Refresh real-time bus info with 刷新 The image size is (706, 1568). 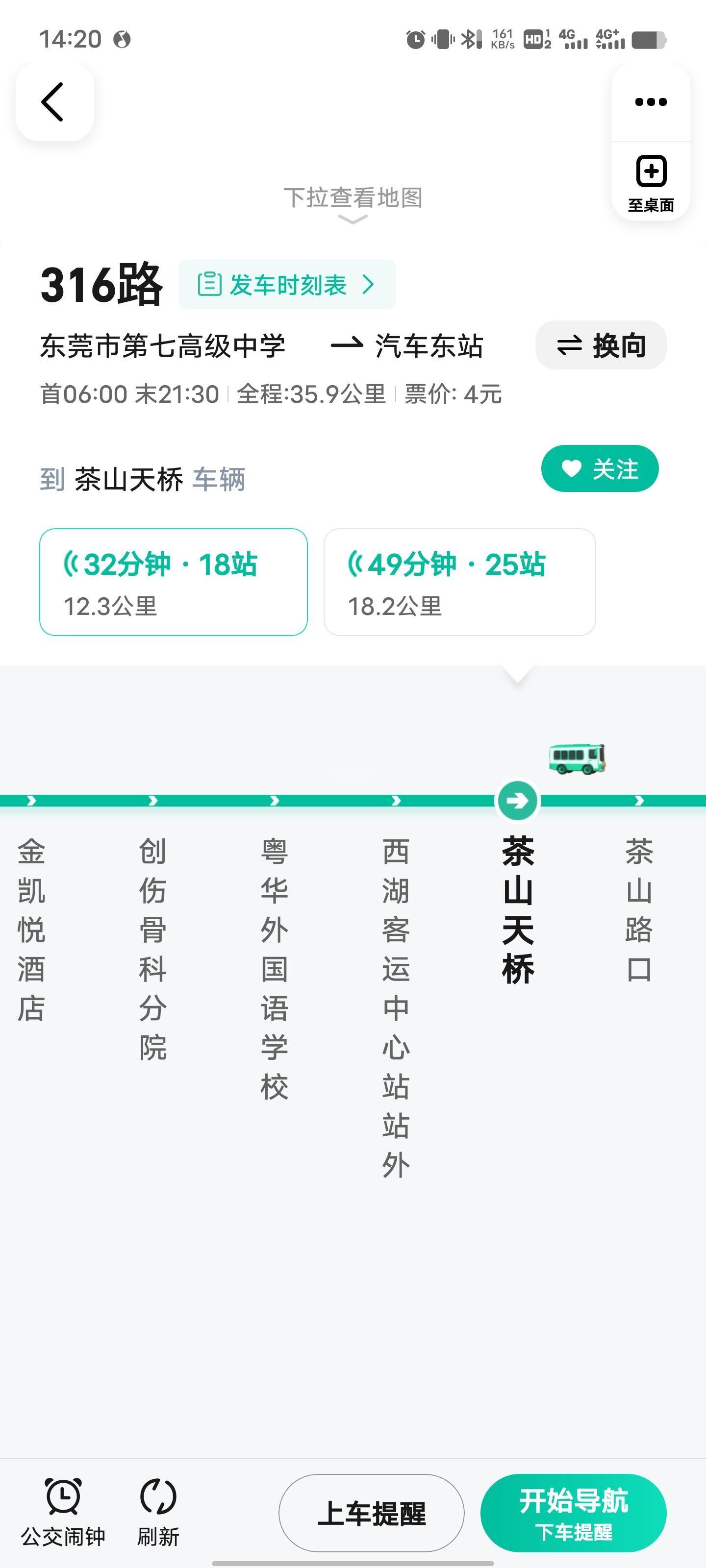click(158, 1512)
